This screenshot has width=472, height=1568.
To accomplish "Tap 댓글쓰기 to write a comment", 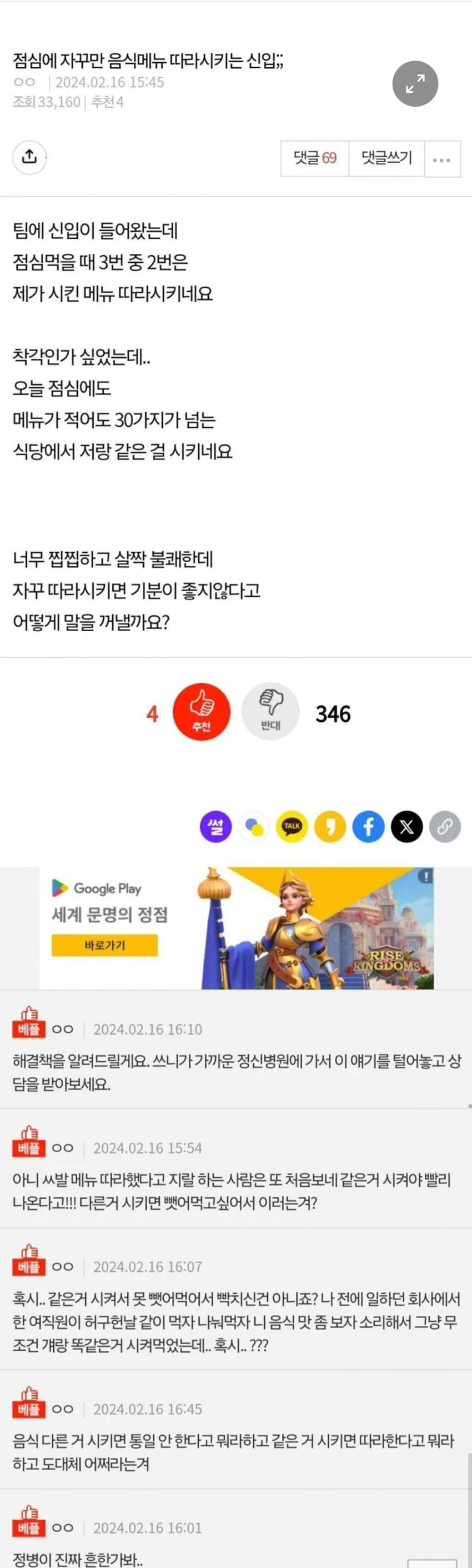I will pyautogui.click(x=386, y=158).
